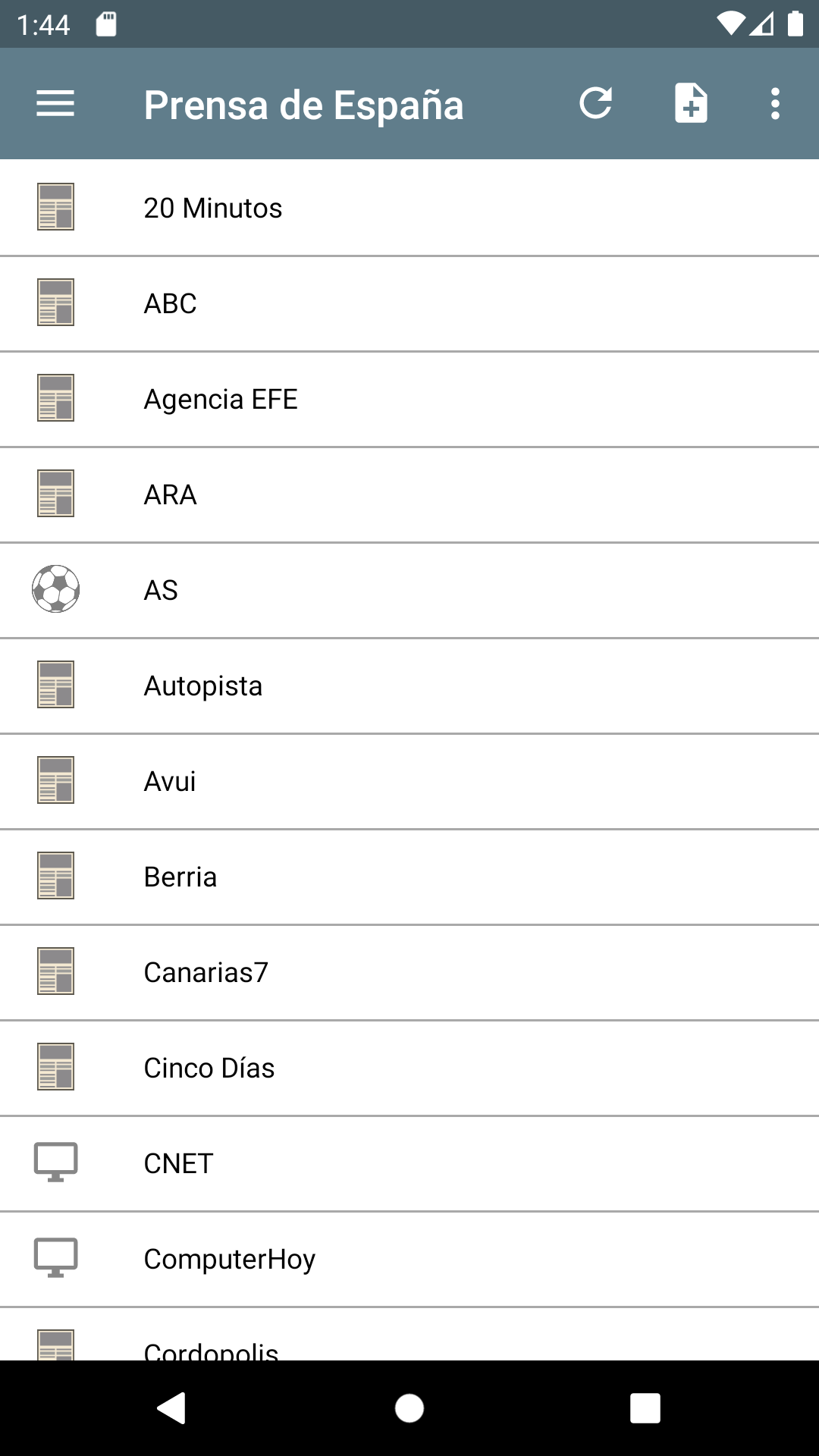The width and height of the screenshot is (819, 1456).
Task: Go back with the system back button
Action: [x=171, y=1408]
